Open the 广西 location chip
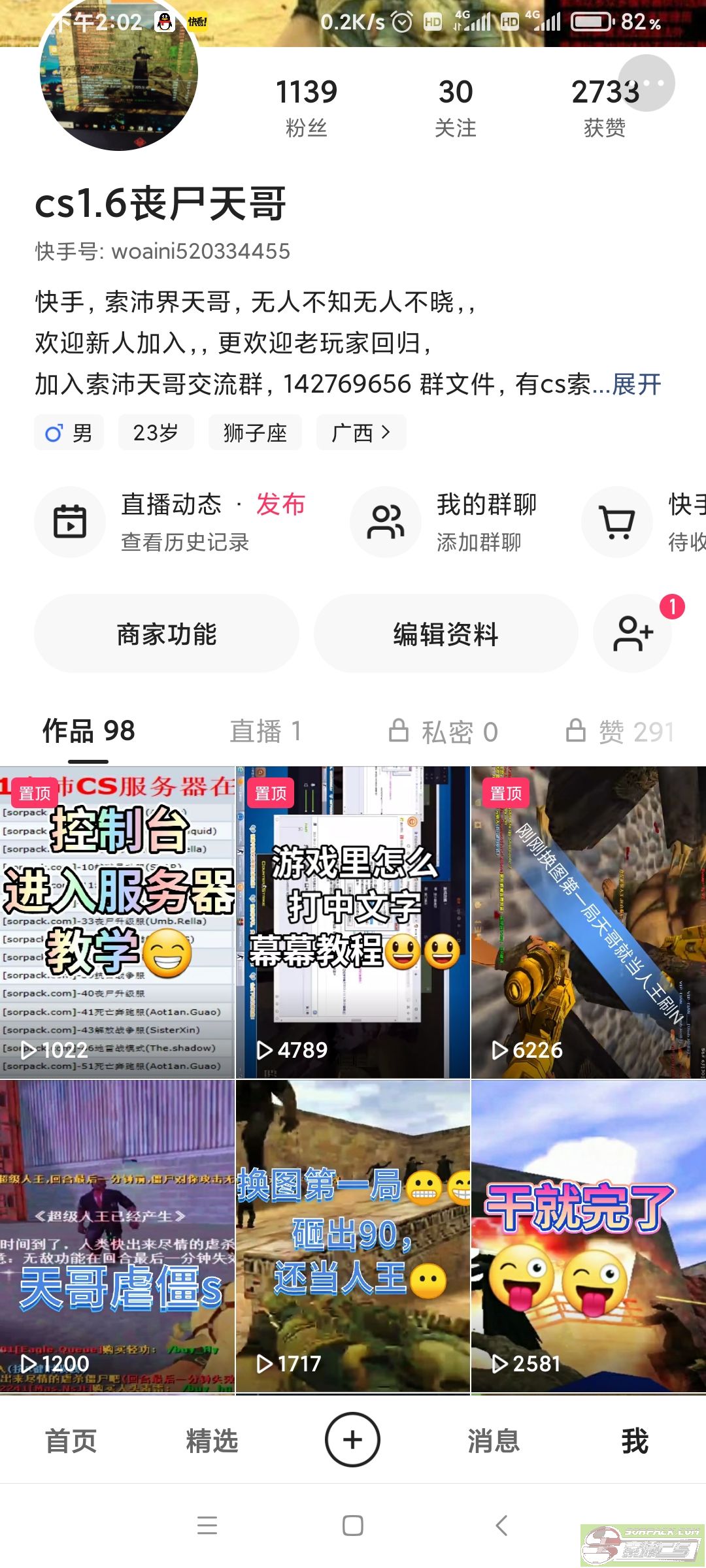 coord(361,433)
